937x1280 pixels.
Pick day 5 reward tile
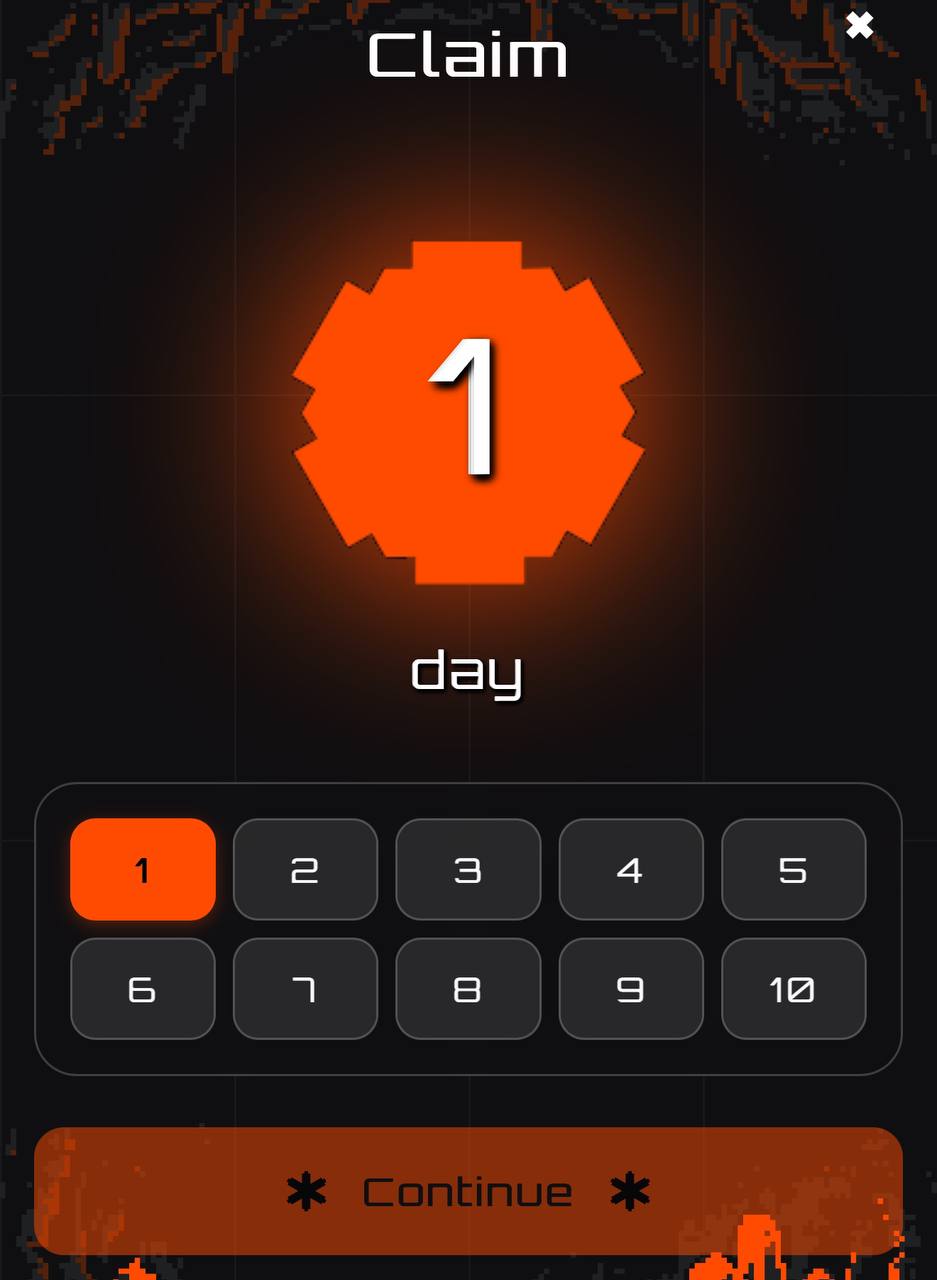pyautogui.click(x=793, y=870)
